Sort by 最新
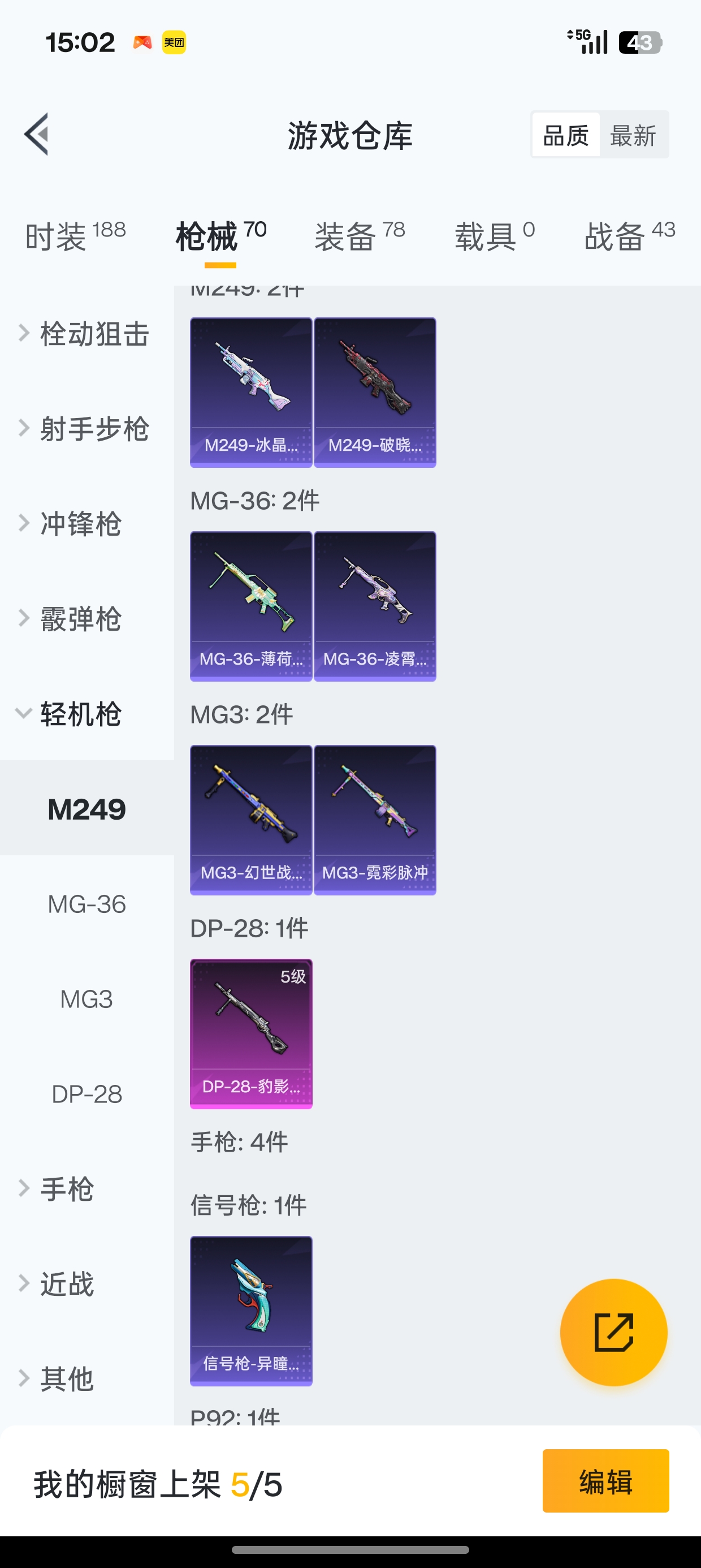701x1568 pixels. coord(633,135)
